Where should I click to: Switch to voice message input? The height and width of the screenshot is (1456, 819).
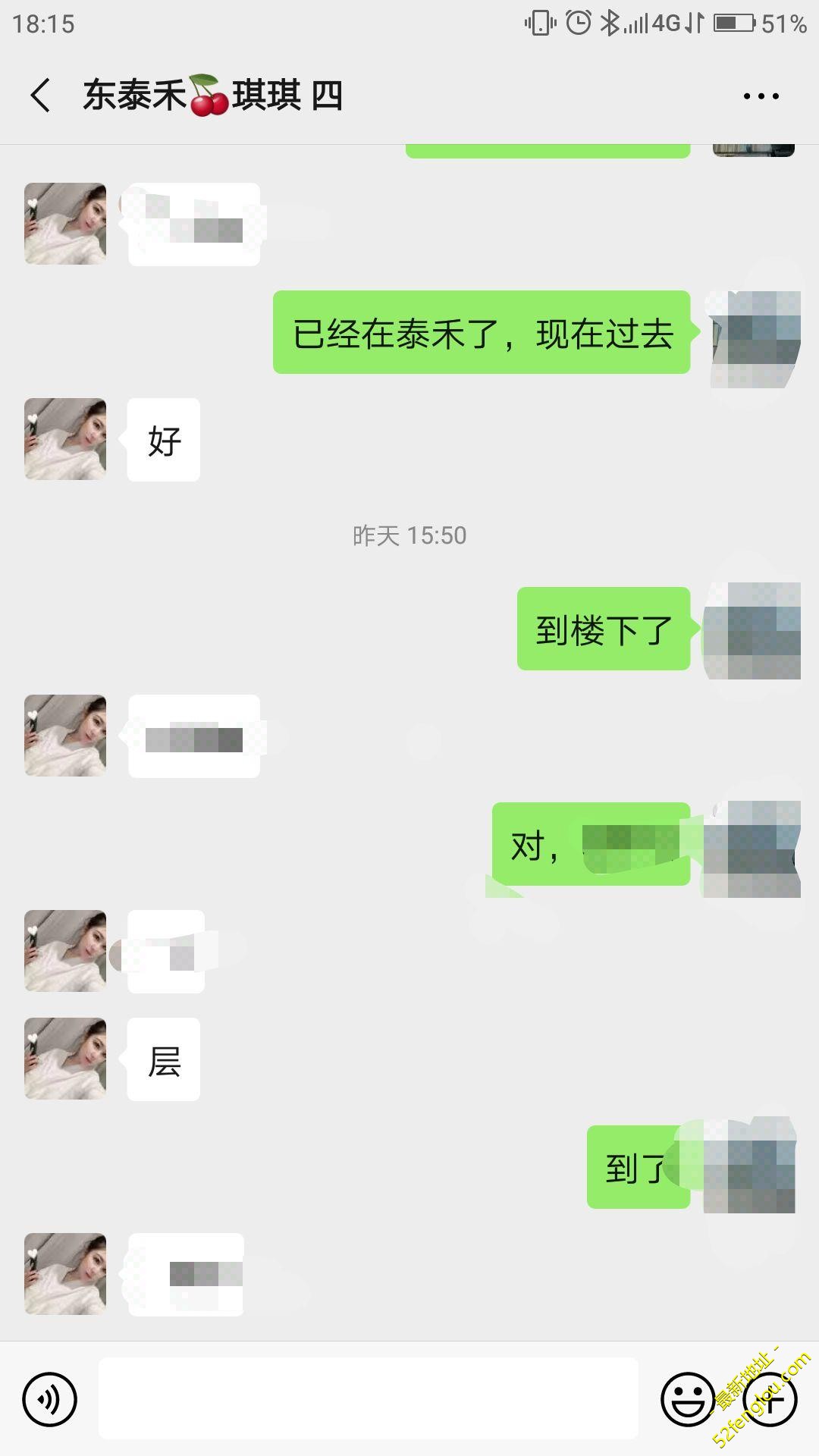[x=50, y=1399]
